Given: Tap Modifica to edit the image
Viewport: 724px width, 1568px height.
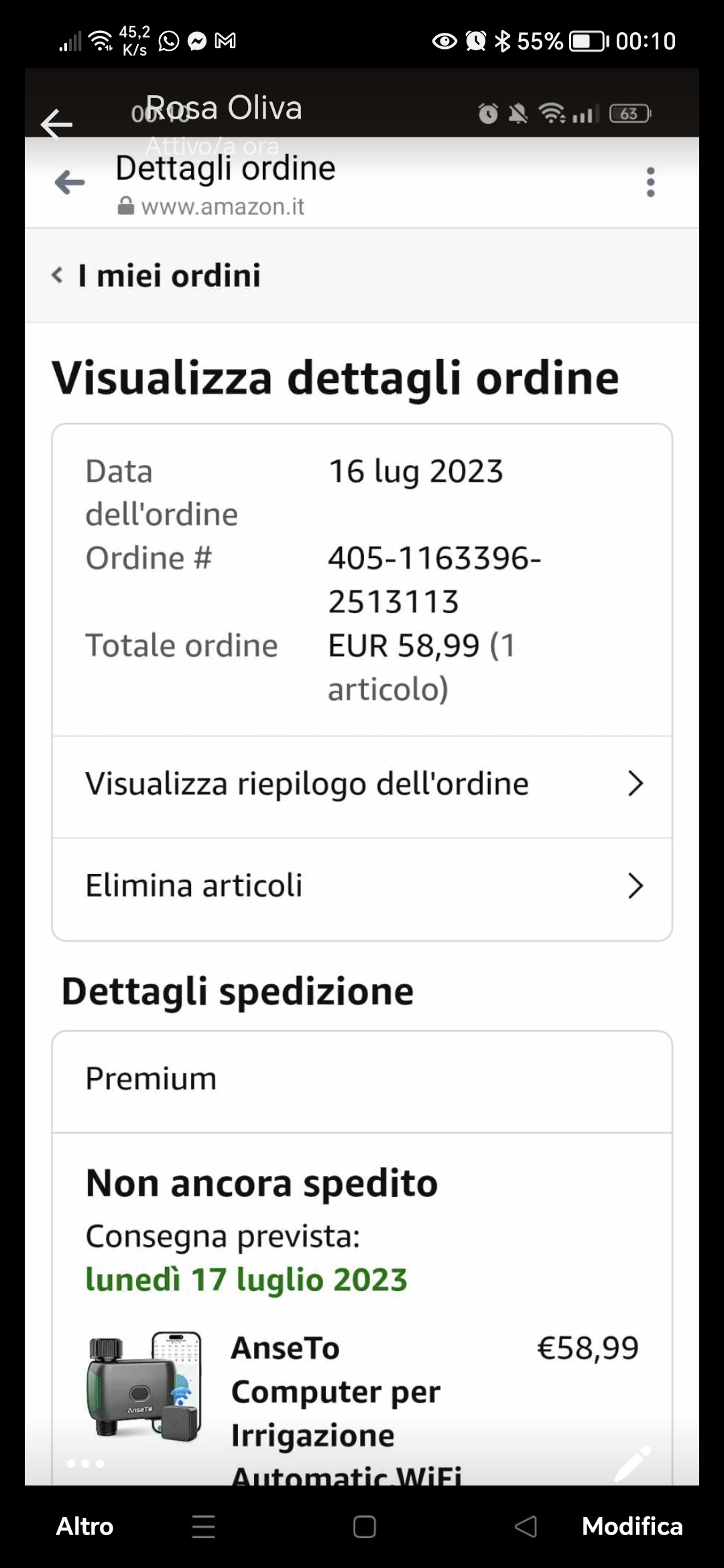Looking at the screenshot, I should coord(631,1526).
